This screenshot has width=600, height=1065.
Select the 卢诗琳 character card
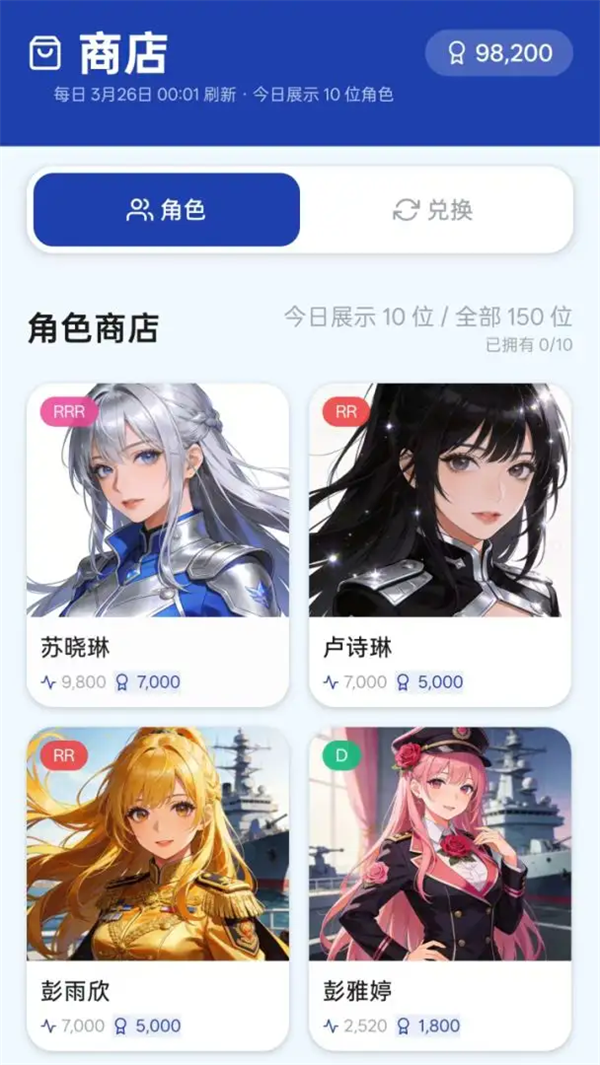click(440, 544)
